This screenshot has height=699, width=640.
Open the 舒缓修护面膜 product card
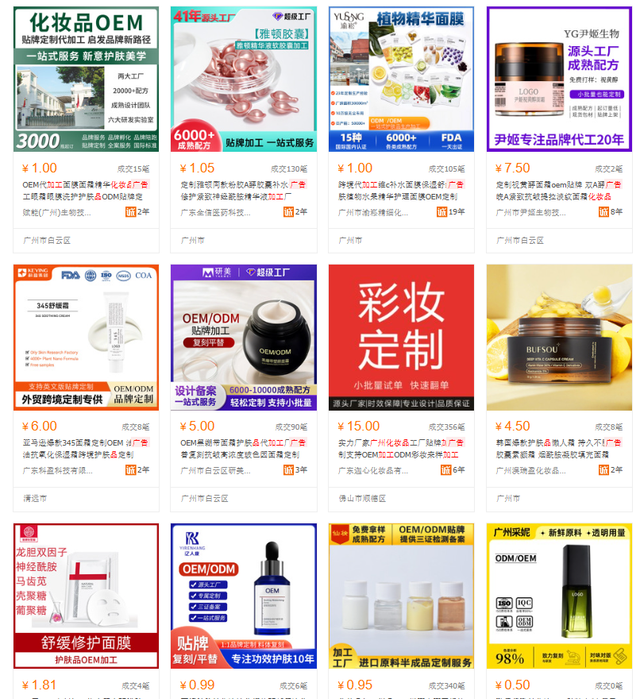(x=86, y=595)
